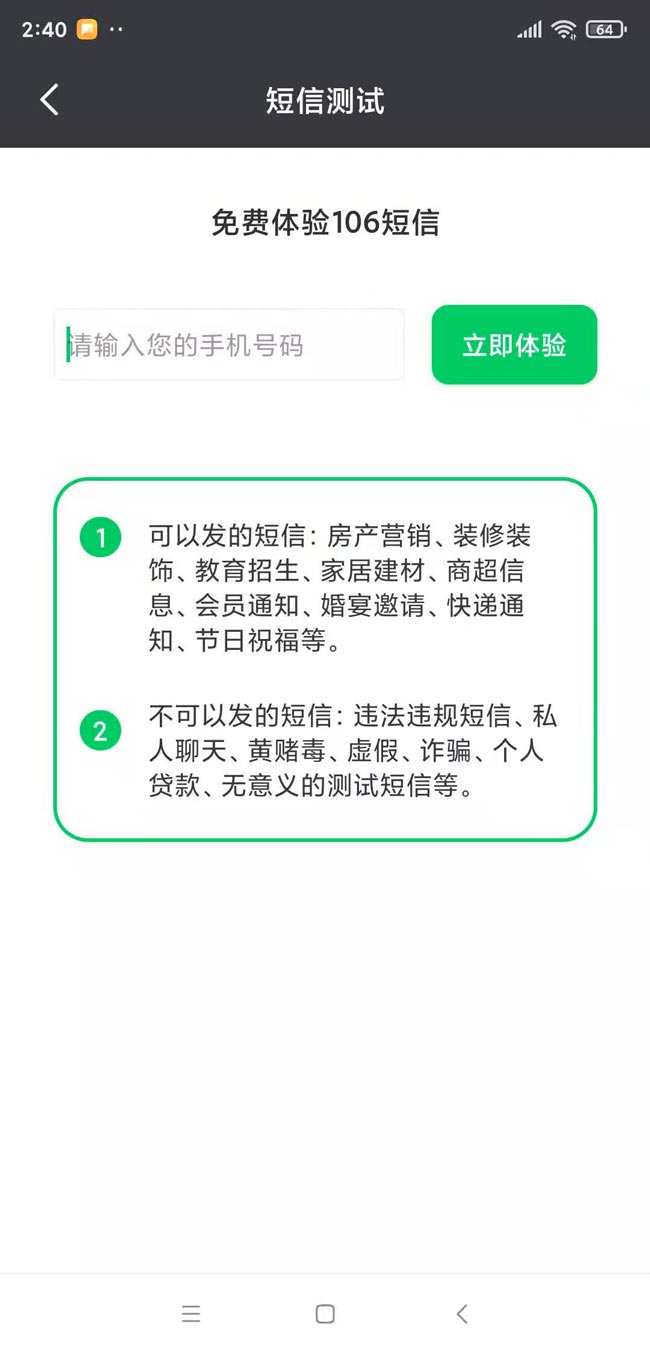Tap the 立即体验 button

(x=514, y=345)
